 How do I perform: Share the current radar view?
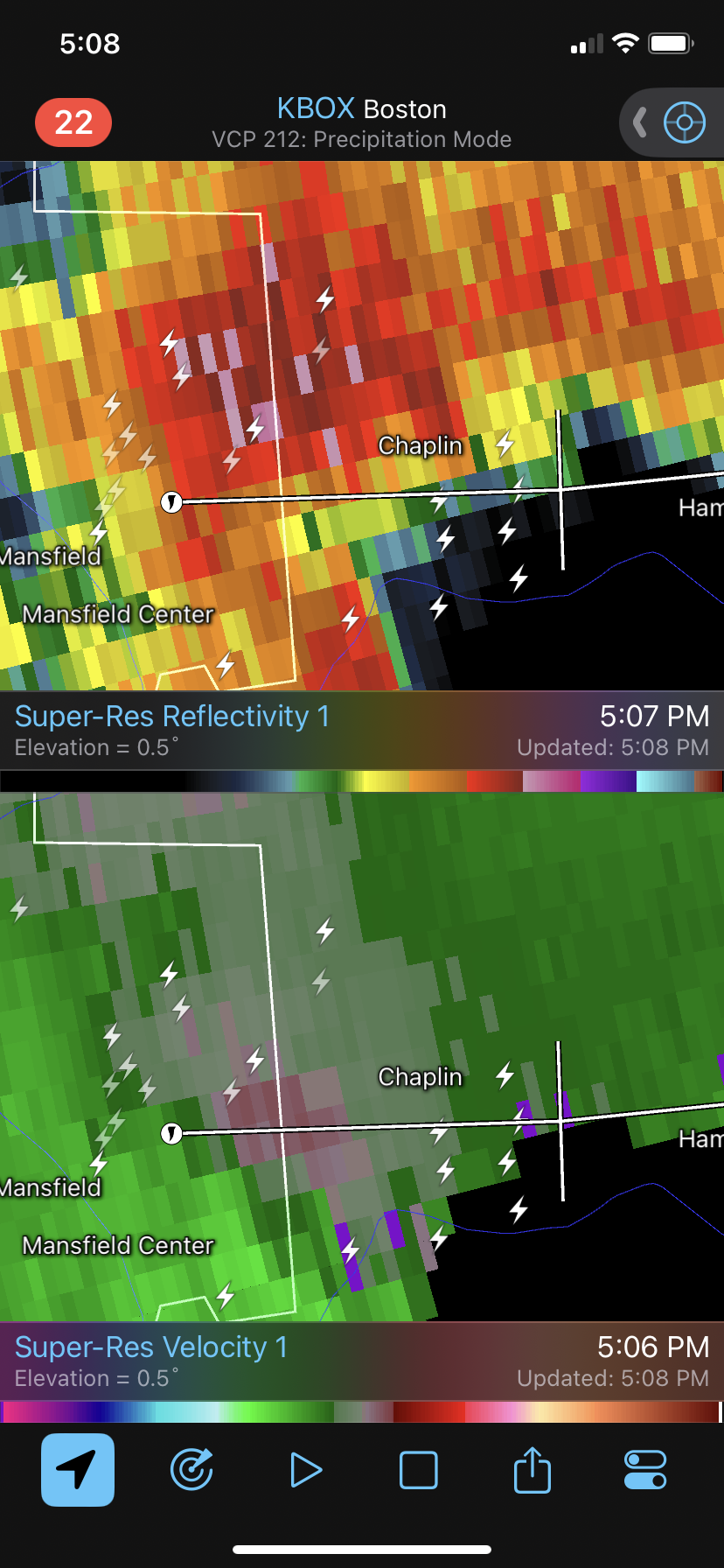533,1470
